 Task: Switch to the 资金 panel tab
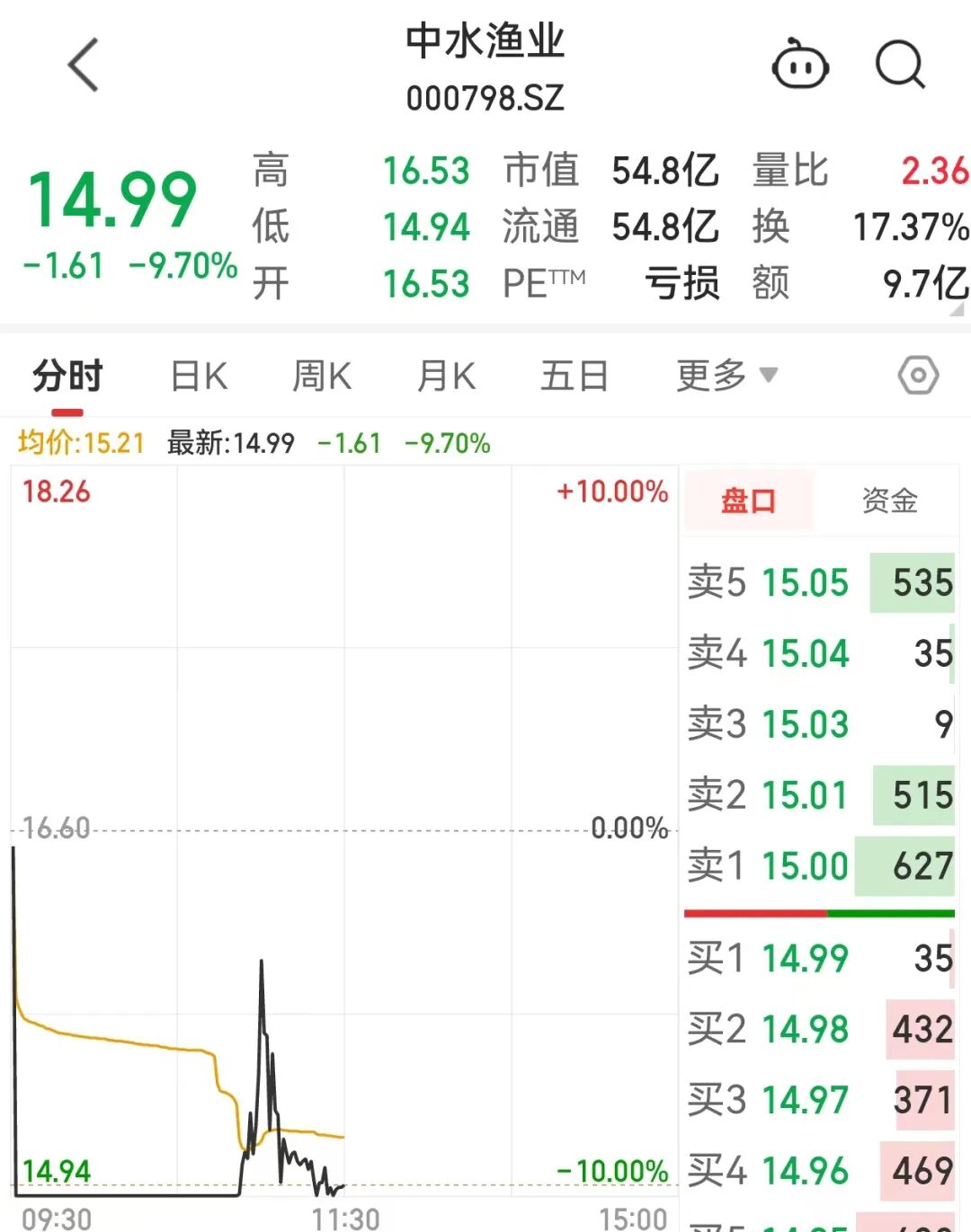(x=889, y=501)
